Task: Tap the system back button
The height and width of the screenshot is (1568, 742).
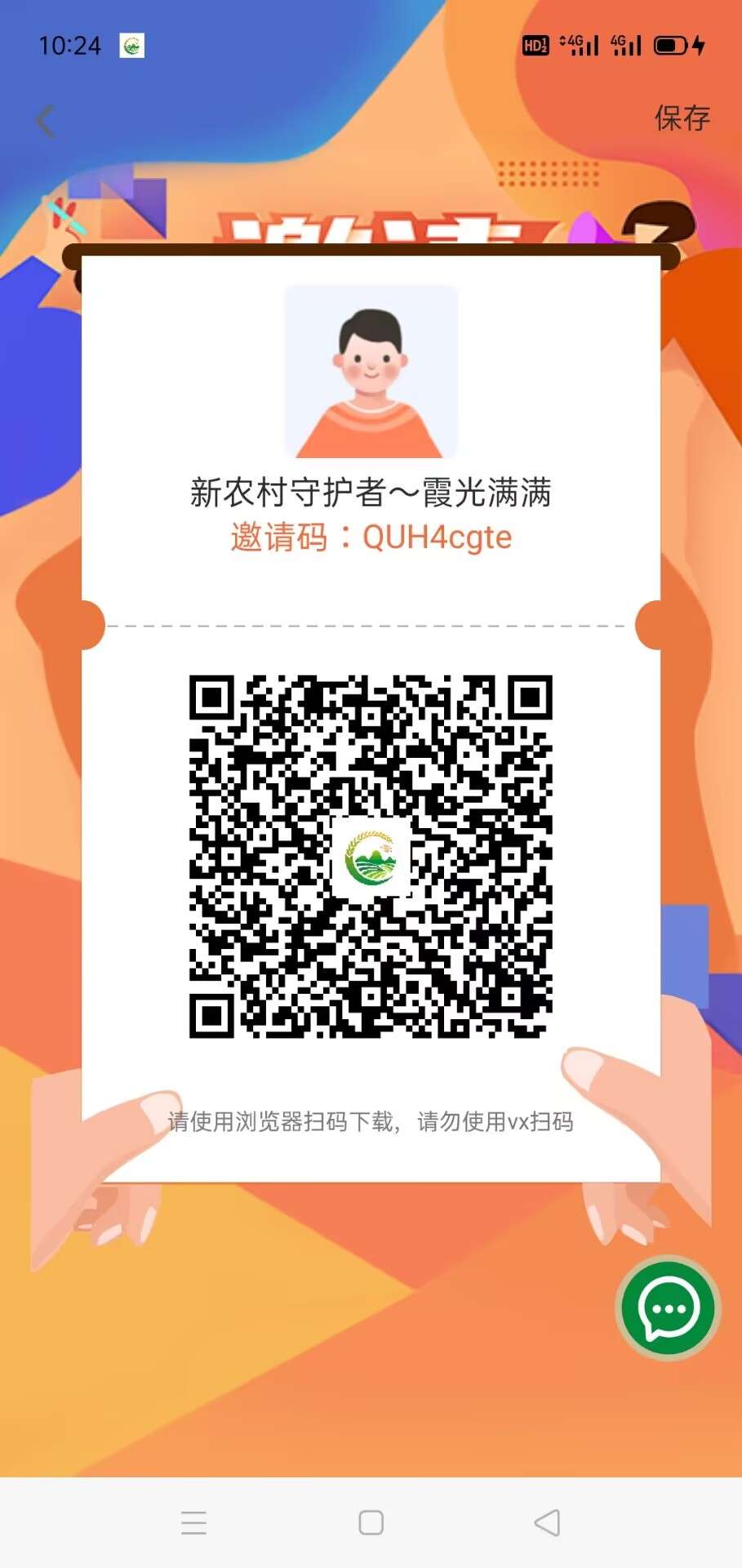Action: tap(547, 1522)
